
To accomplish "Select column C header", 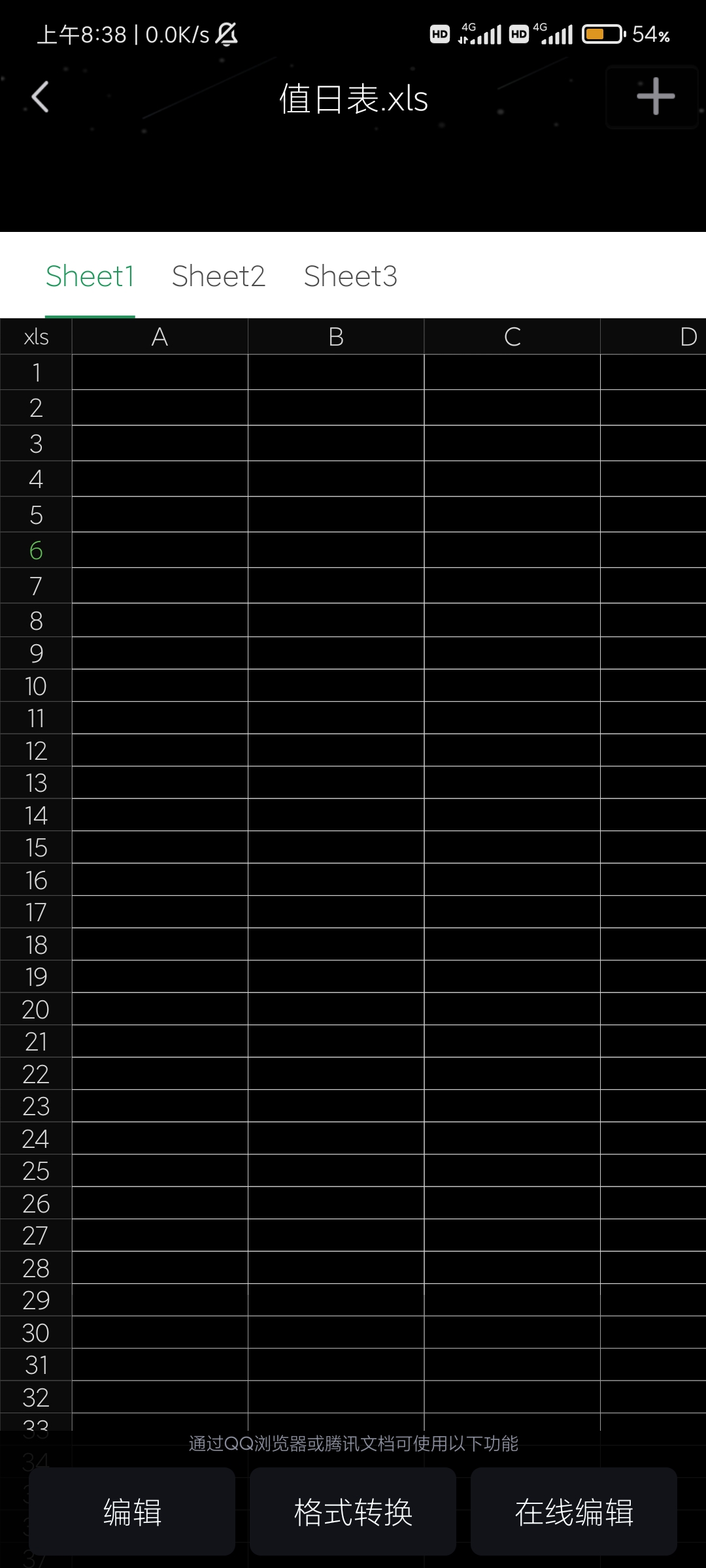I will (x=513, y=336).
